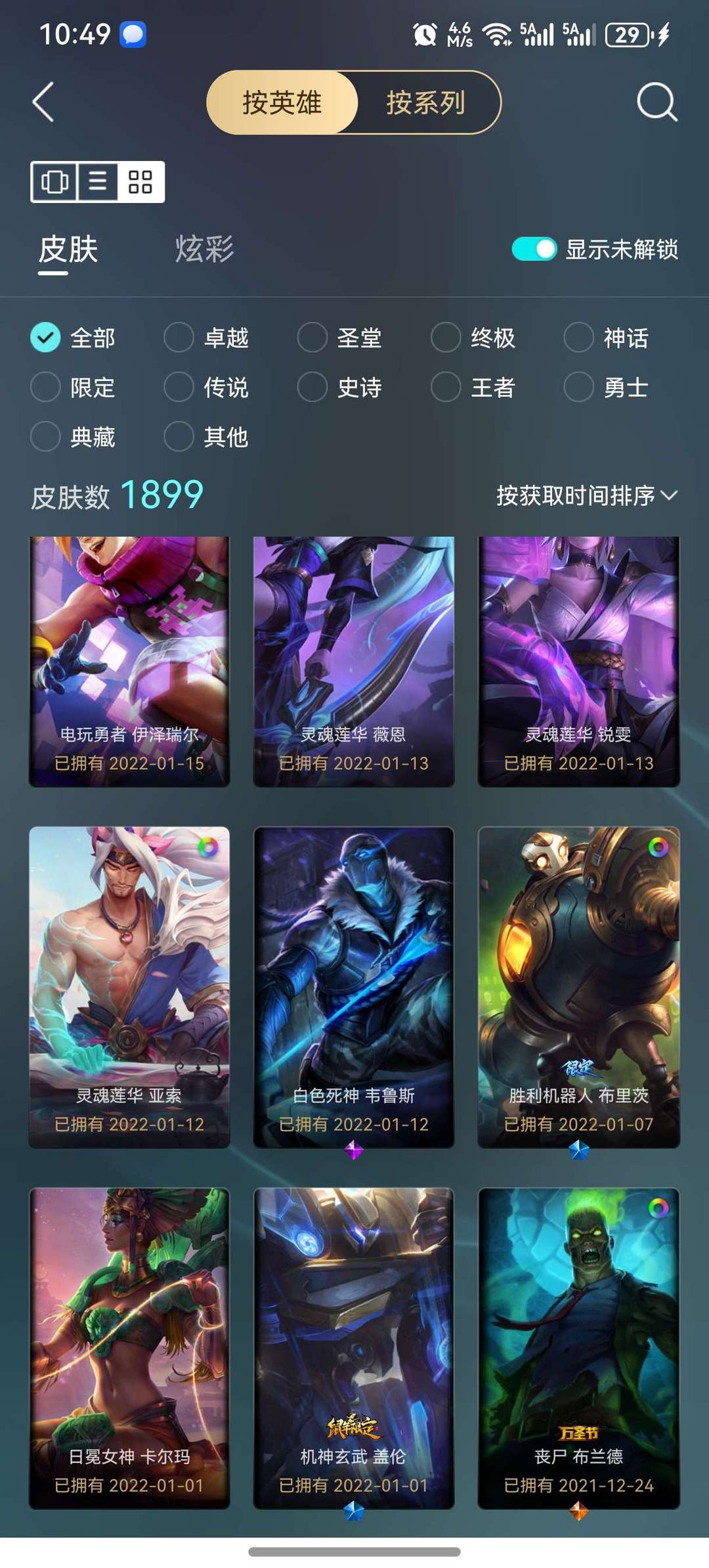Switch to card carousel view icon
Image resolution: width=709 pixels, height=1568 pixels.
click(54, 181)
